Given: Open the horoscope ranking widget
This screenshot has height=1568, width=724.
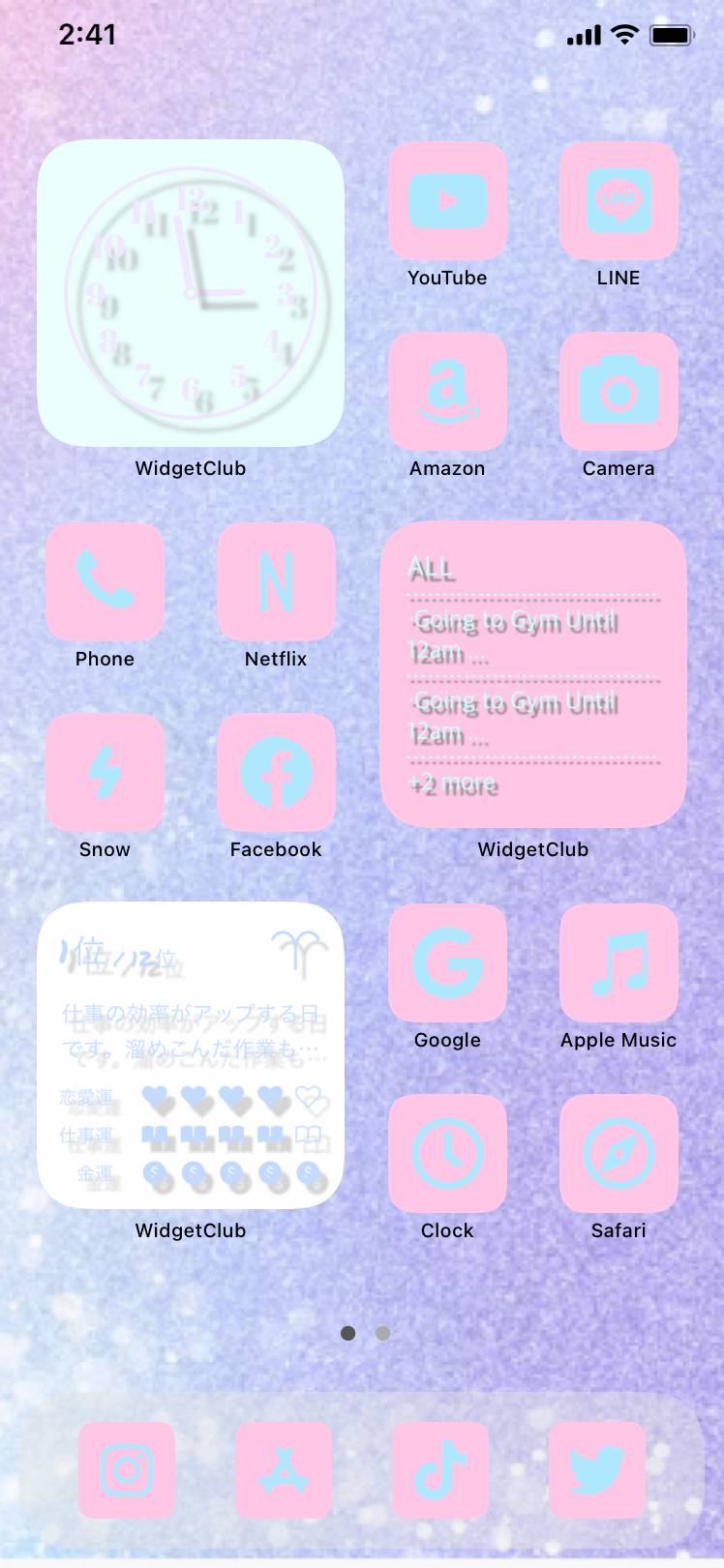Looking at the screenshot, I should [x=191, y=1055].
